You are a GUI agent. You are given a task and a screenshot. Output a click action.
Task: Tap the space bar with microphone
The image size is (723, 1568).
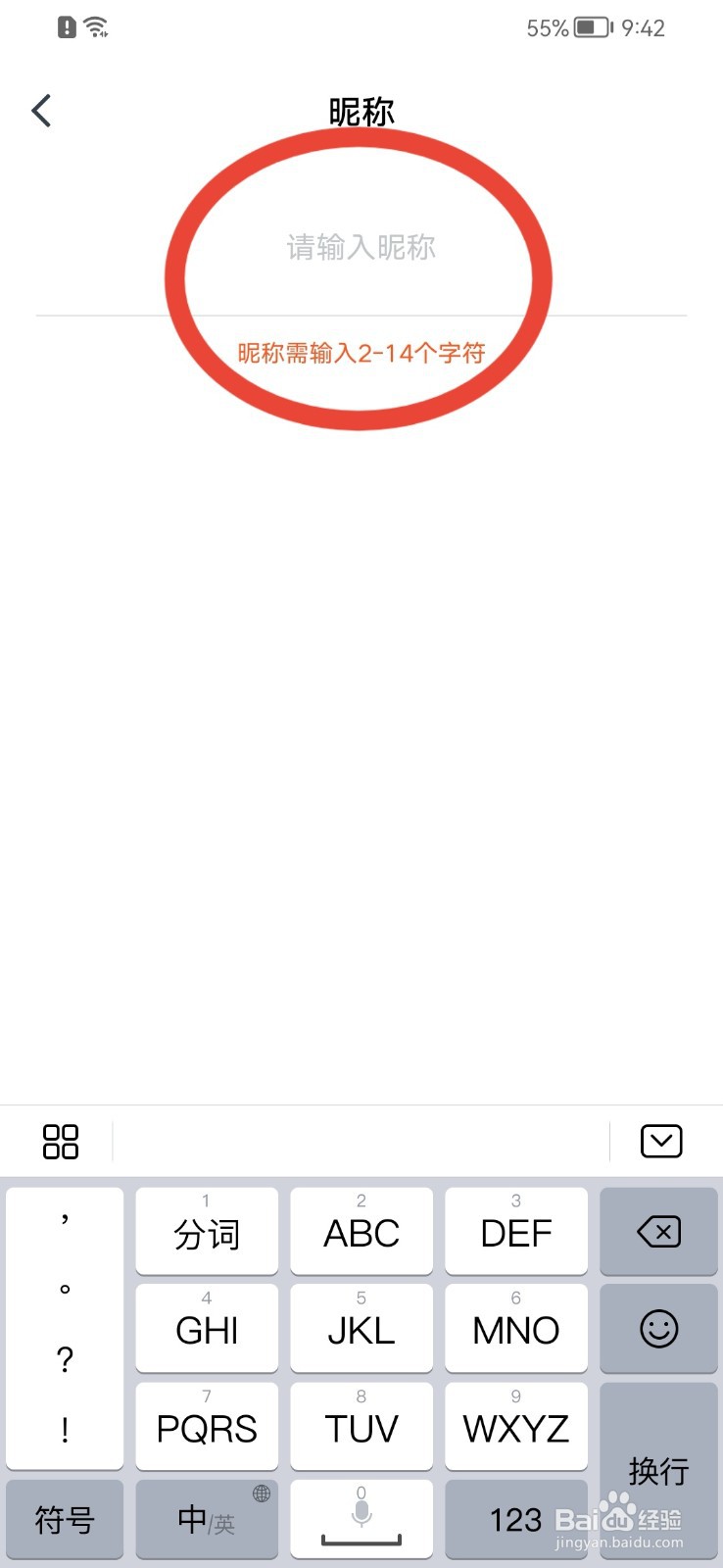coord(361,1519)
